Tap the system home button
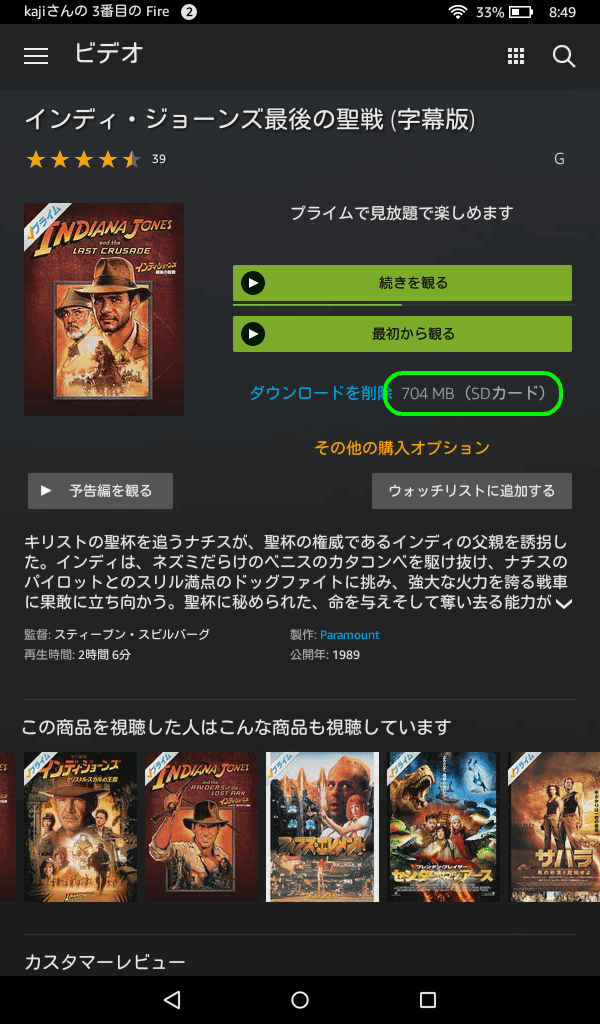 300,999
